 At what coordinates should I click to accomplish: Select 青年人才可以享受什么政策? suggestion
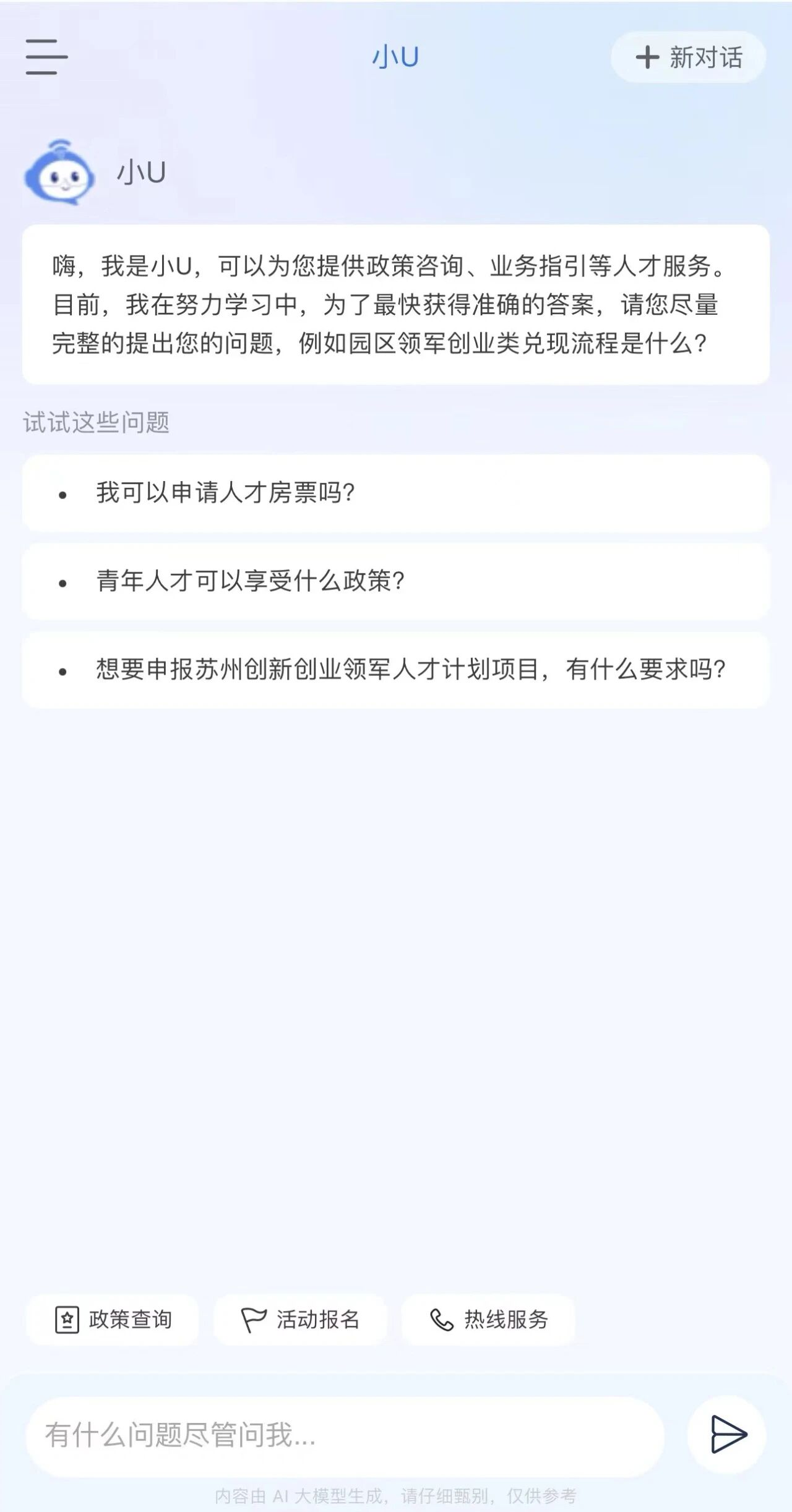point(396,582)
